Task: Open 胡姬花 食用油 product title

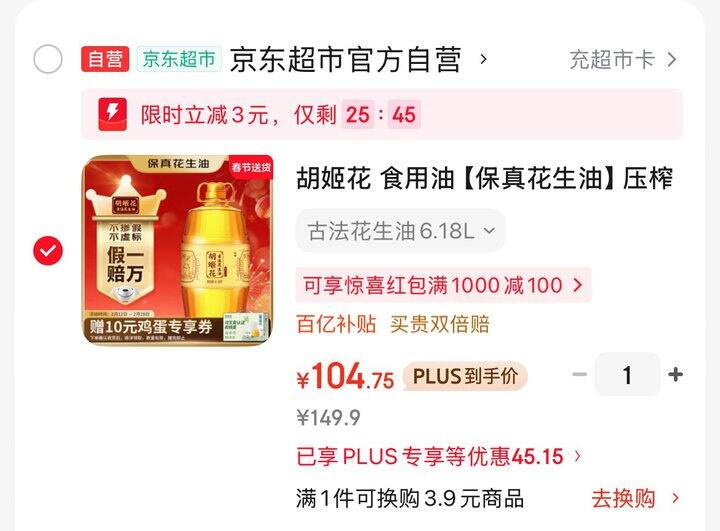Action: pos(484,178)
